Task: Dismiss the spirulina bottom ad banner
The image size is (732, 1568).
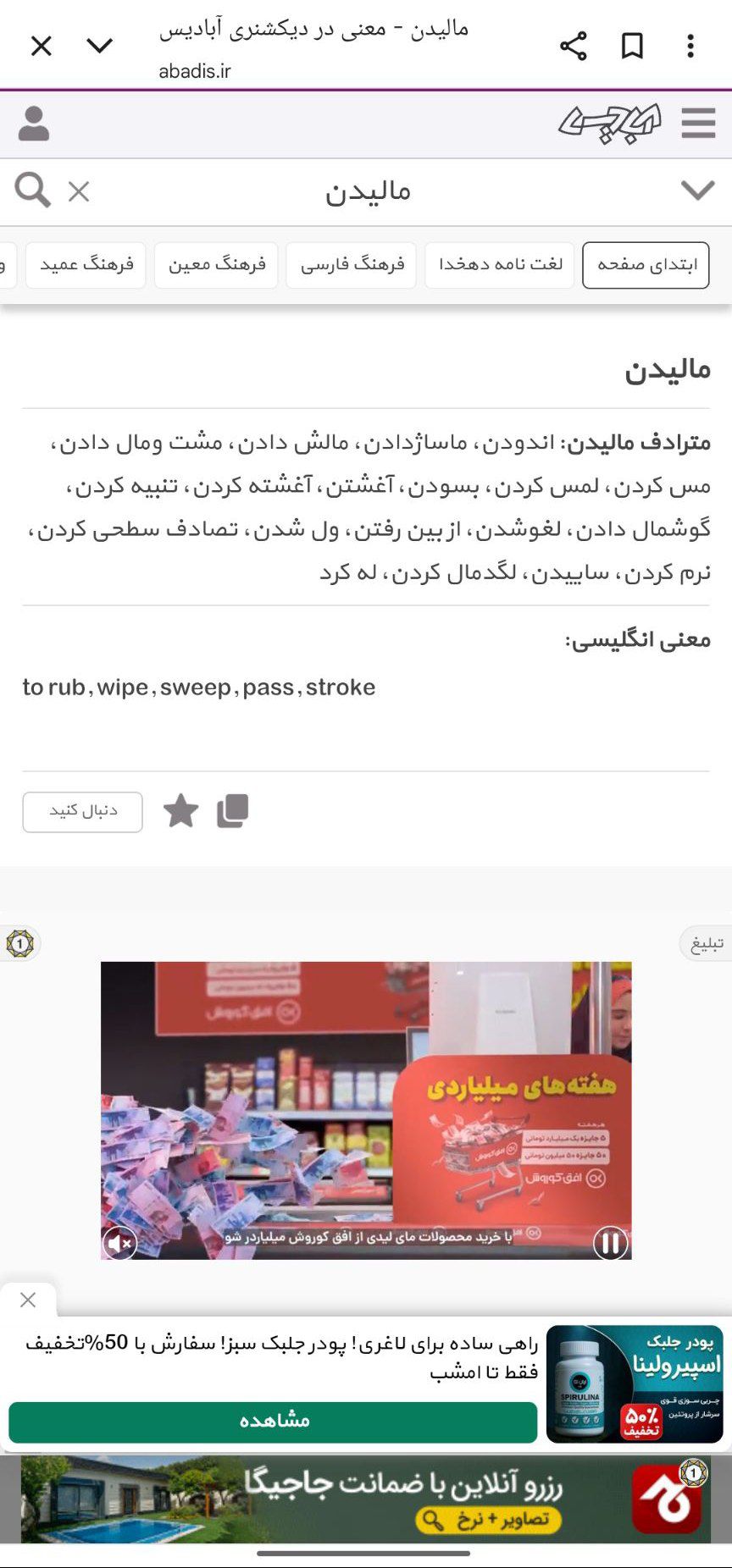Action: click(x=28, y=1300)
